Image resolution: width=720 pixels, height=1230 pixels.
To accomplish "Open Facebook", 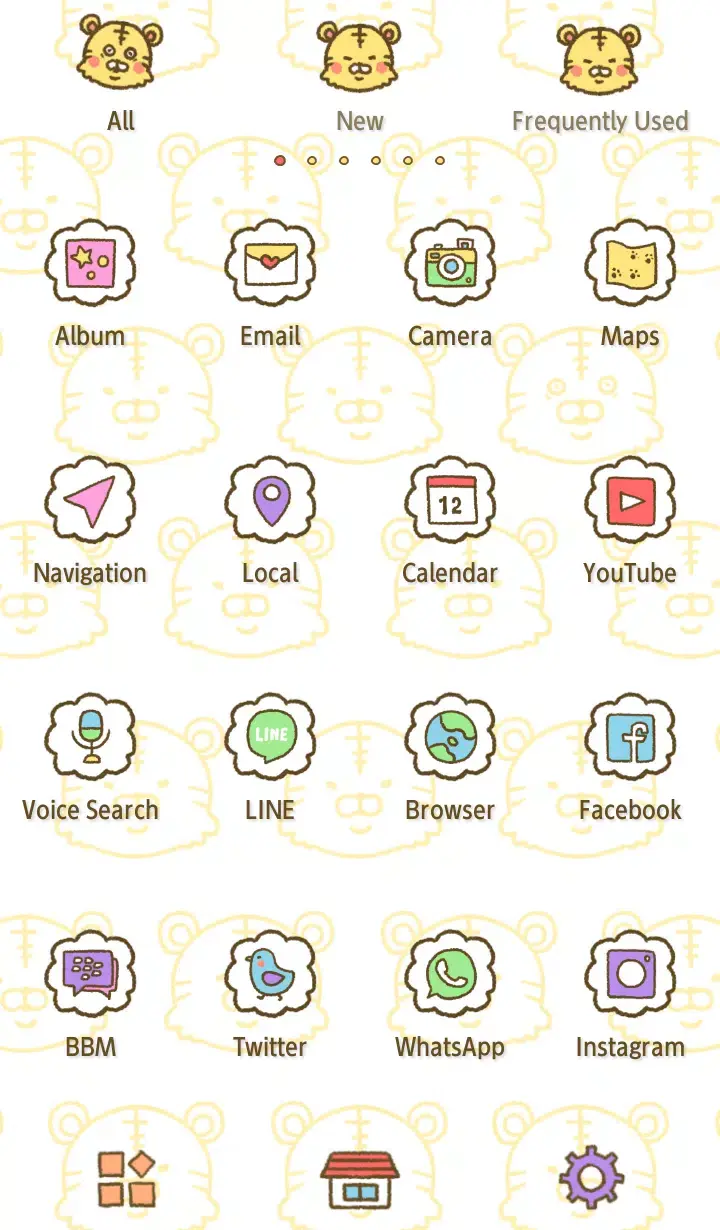I will coord(630,737).
